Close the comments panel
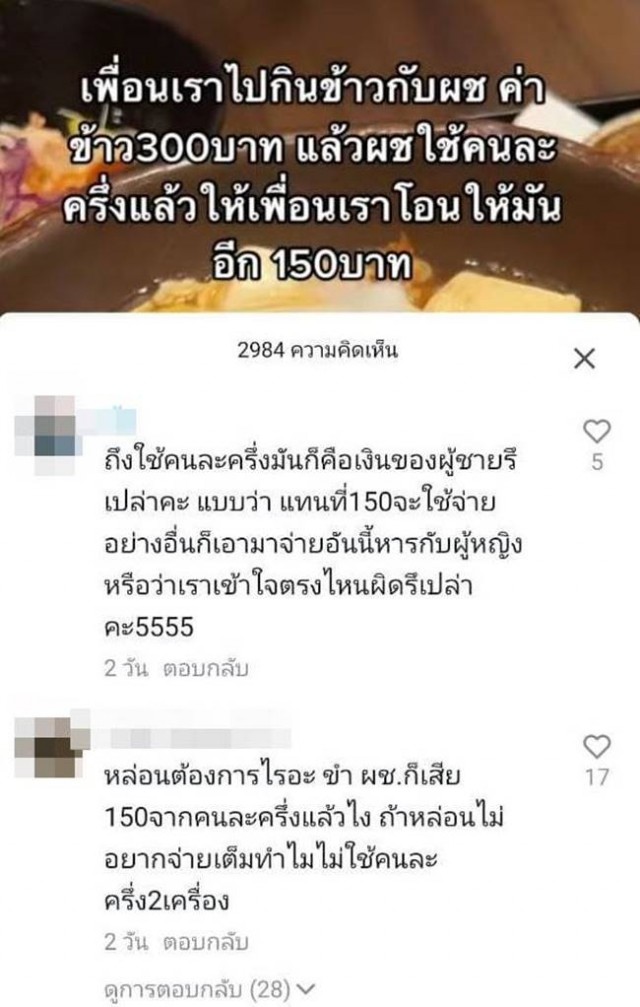Screen dimensions: 640x1007 click(585, 358)
